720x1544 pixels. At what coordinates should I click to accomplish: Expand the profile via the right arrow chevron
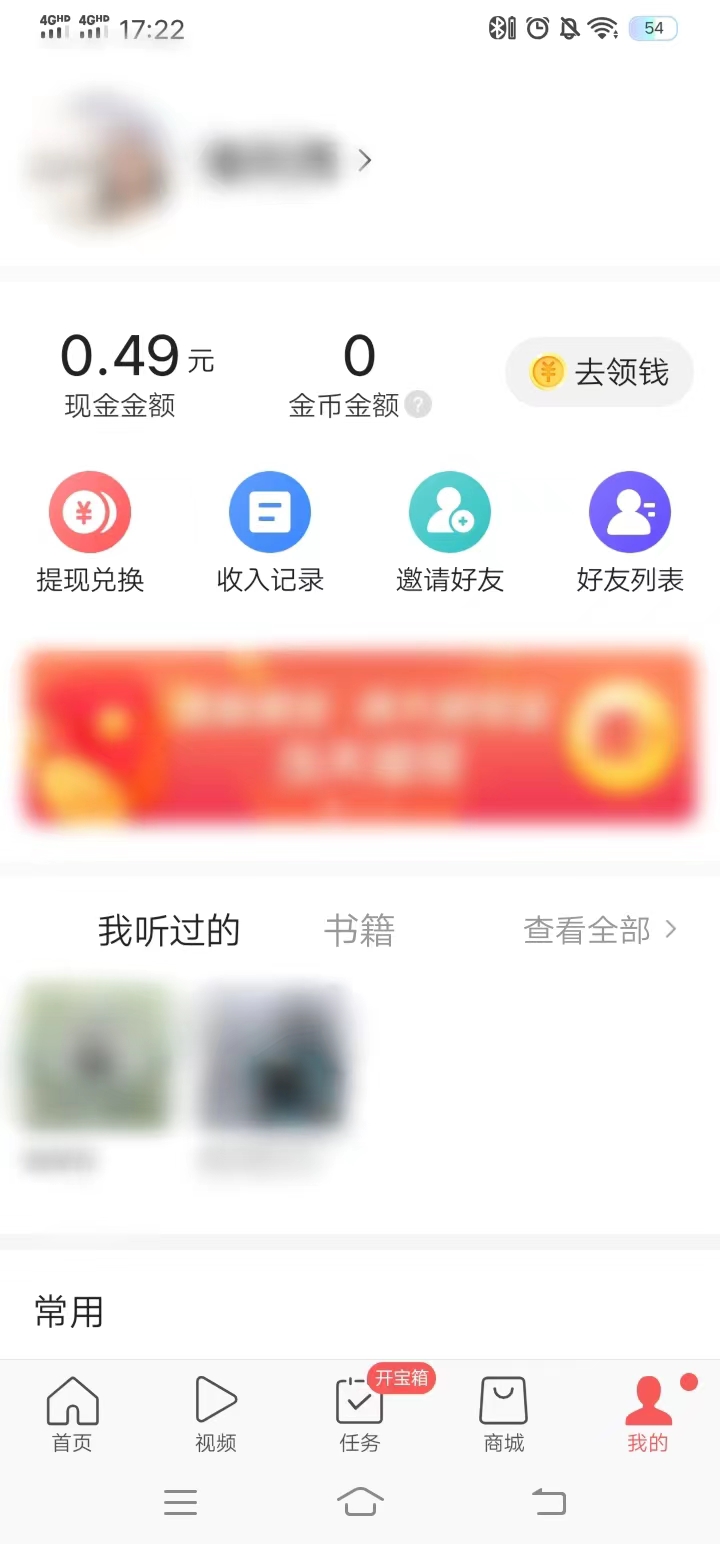coord(364,160)
